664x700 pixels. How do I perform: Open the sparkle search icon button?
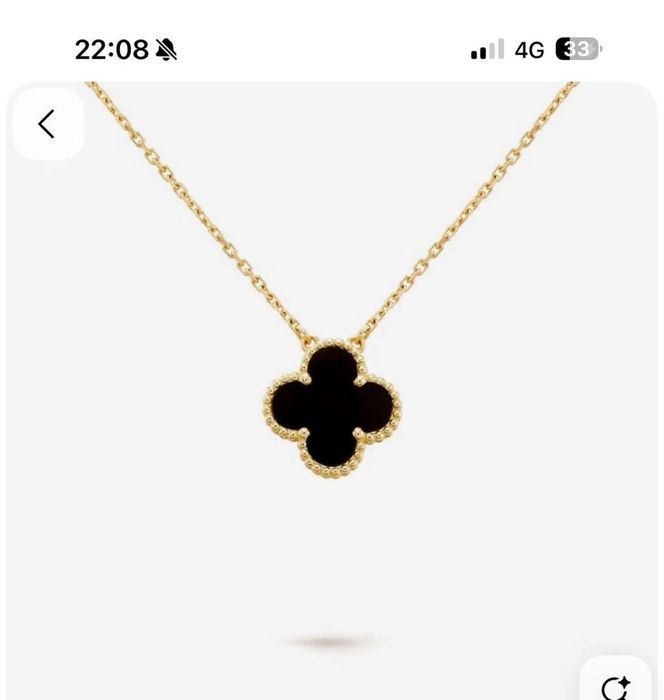pos(615,685)
